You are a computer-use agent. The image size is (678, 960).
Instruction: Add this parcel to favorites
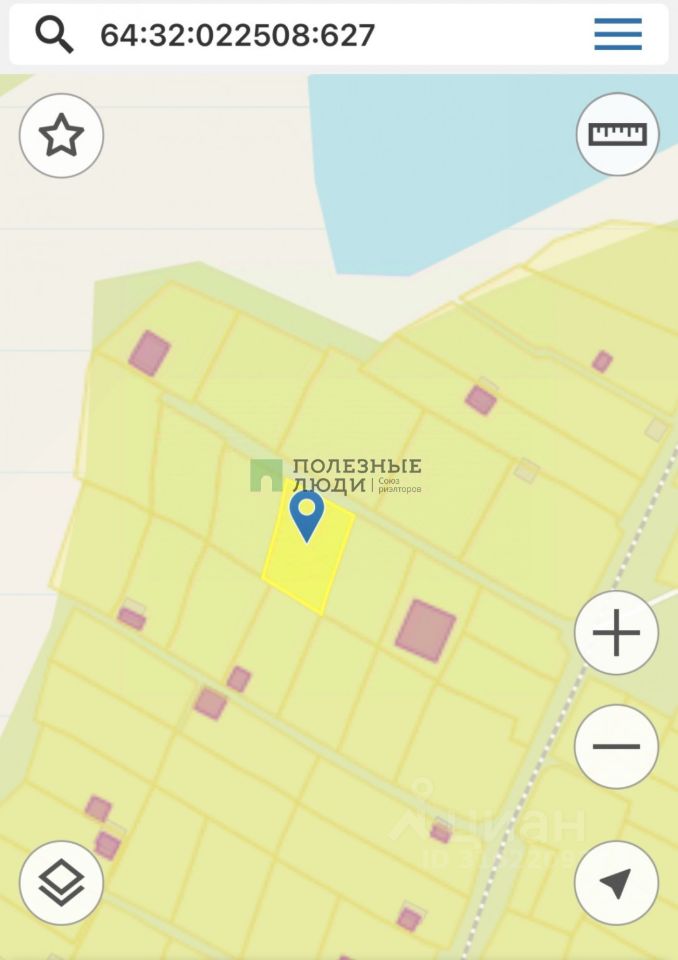pyautogui.click(x=61, y=135)
